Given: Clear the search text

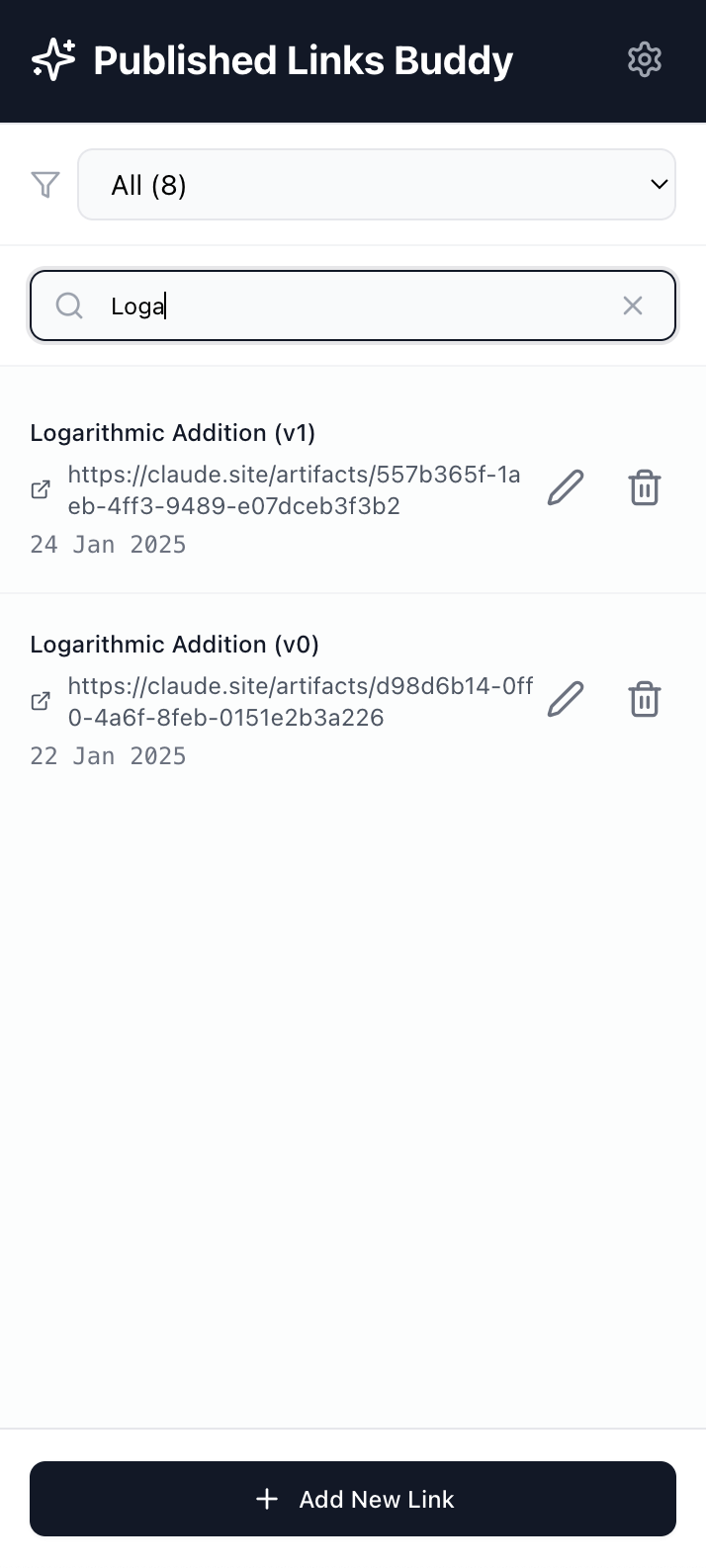Looking at the screenshot, I should pyautogui.click(x=633, y=306).
